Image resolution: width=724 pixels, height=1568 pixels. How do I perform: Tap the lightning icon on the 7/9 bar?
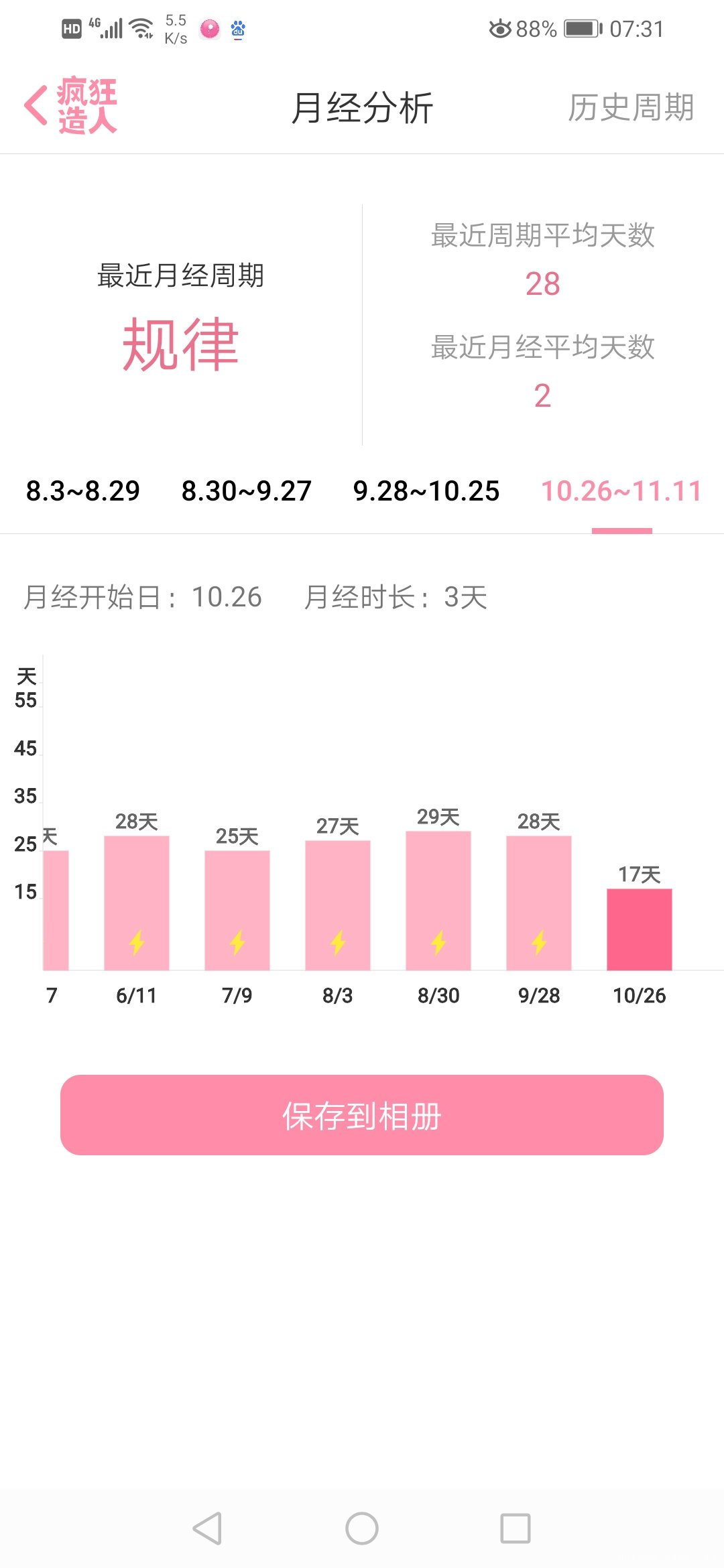click(238, 941)
